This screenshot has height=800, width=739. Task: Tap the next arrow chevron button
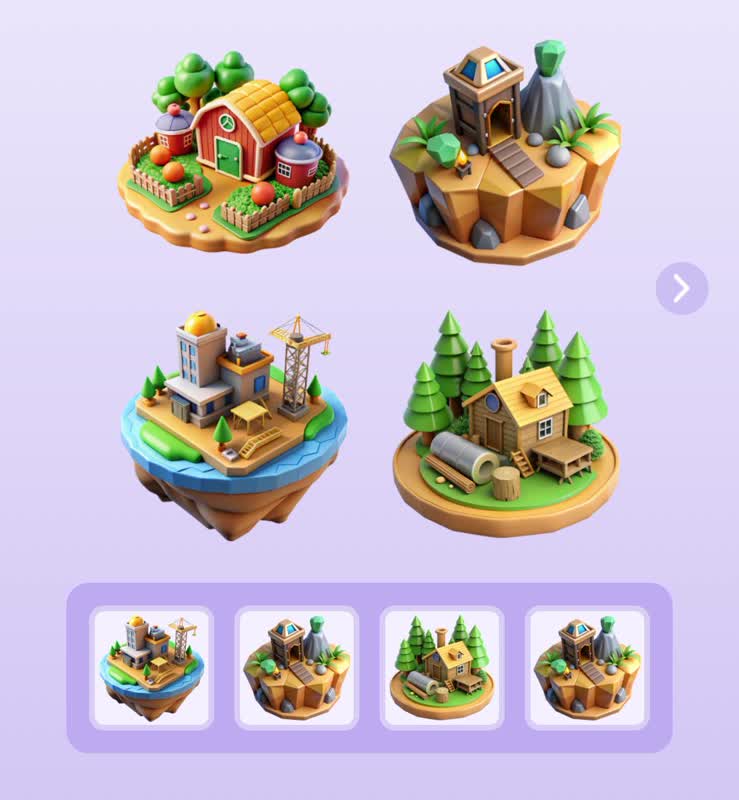682,288
